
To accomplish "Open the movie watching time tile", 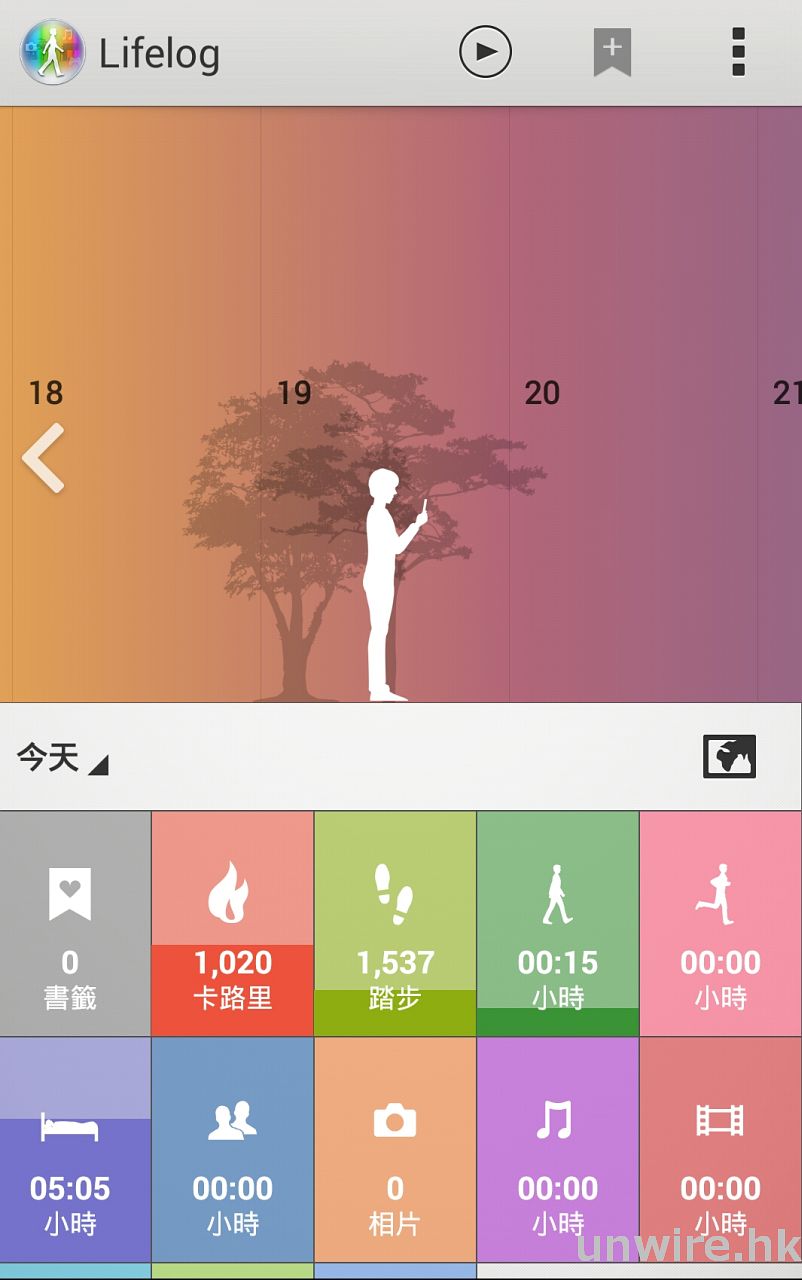I will pyautogui.click(x=720, y=1150).
